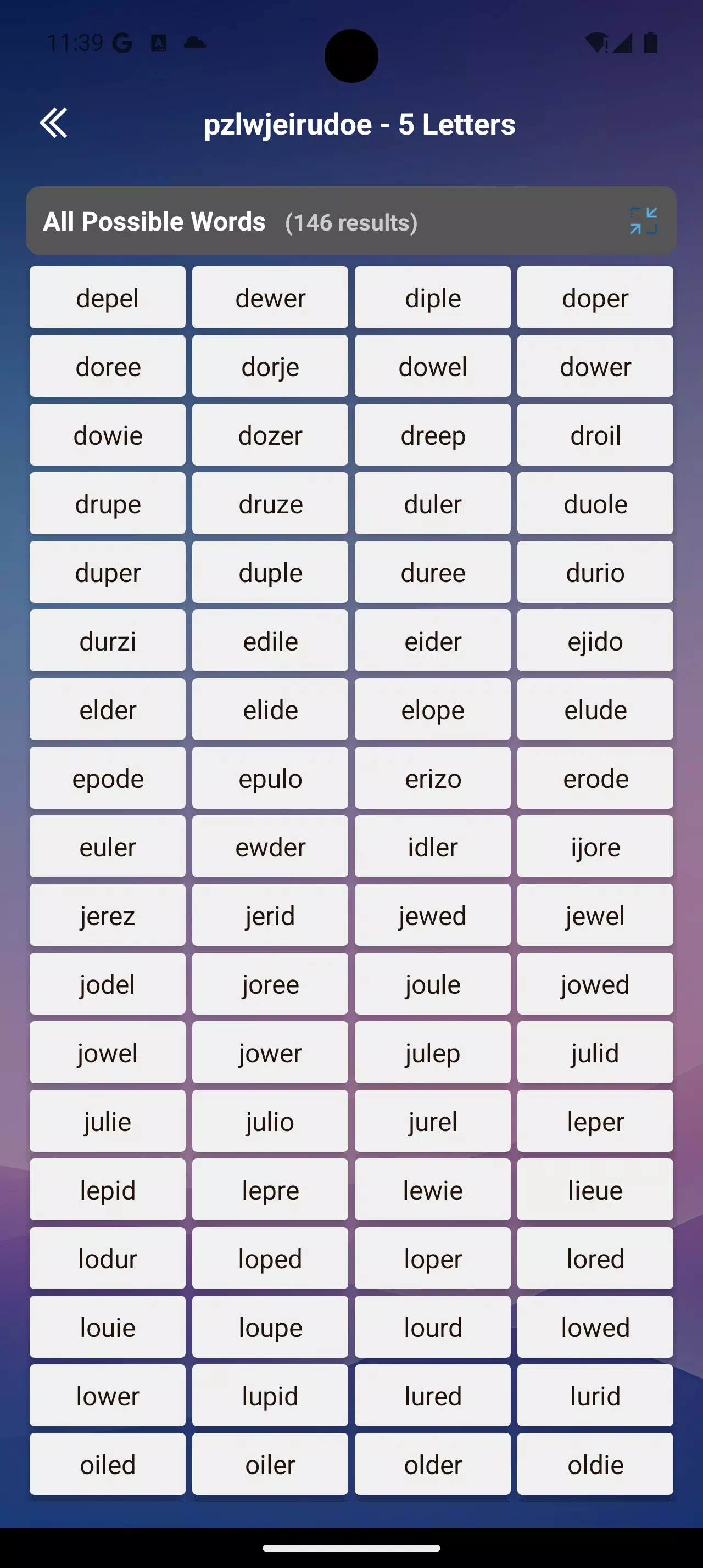Go back using the double-arrow icon
The width and height of the screenshot is (703, 1568).
click(54, 123)
